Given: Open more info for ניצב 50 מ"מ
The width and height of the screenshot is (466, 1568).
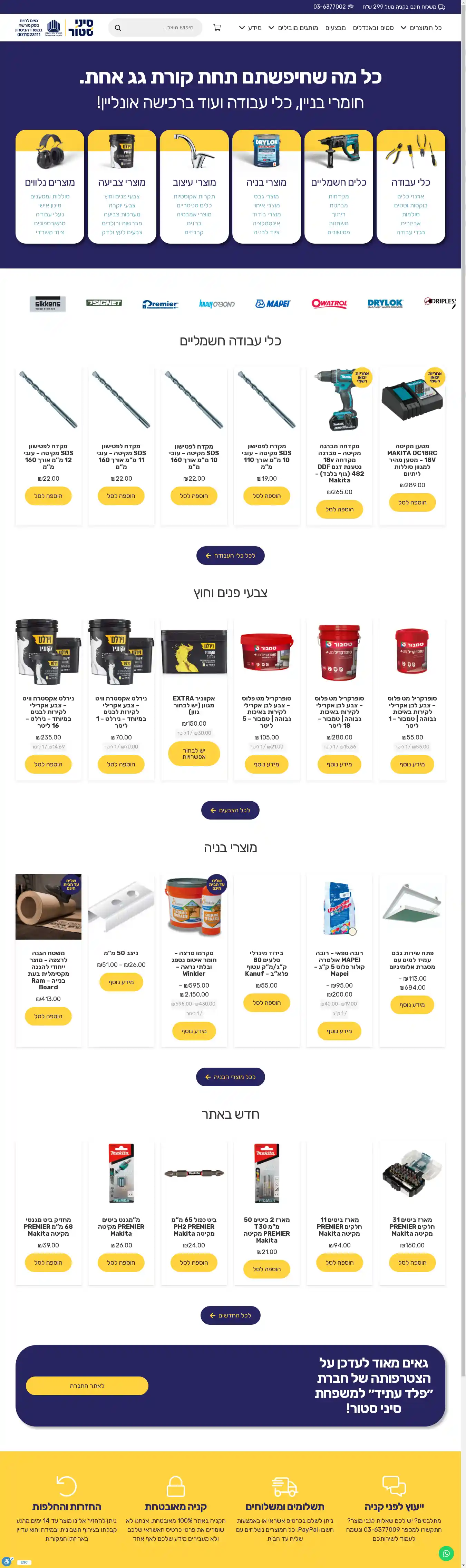Looking at the screenshot, I should [121, 982].
